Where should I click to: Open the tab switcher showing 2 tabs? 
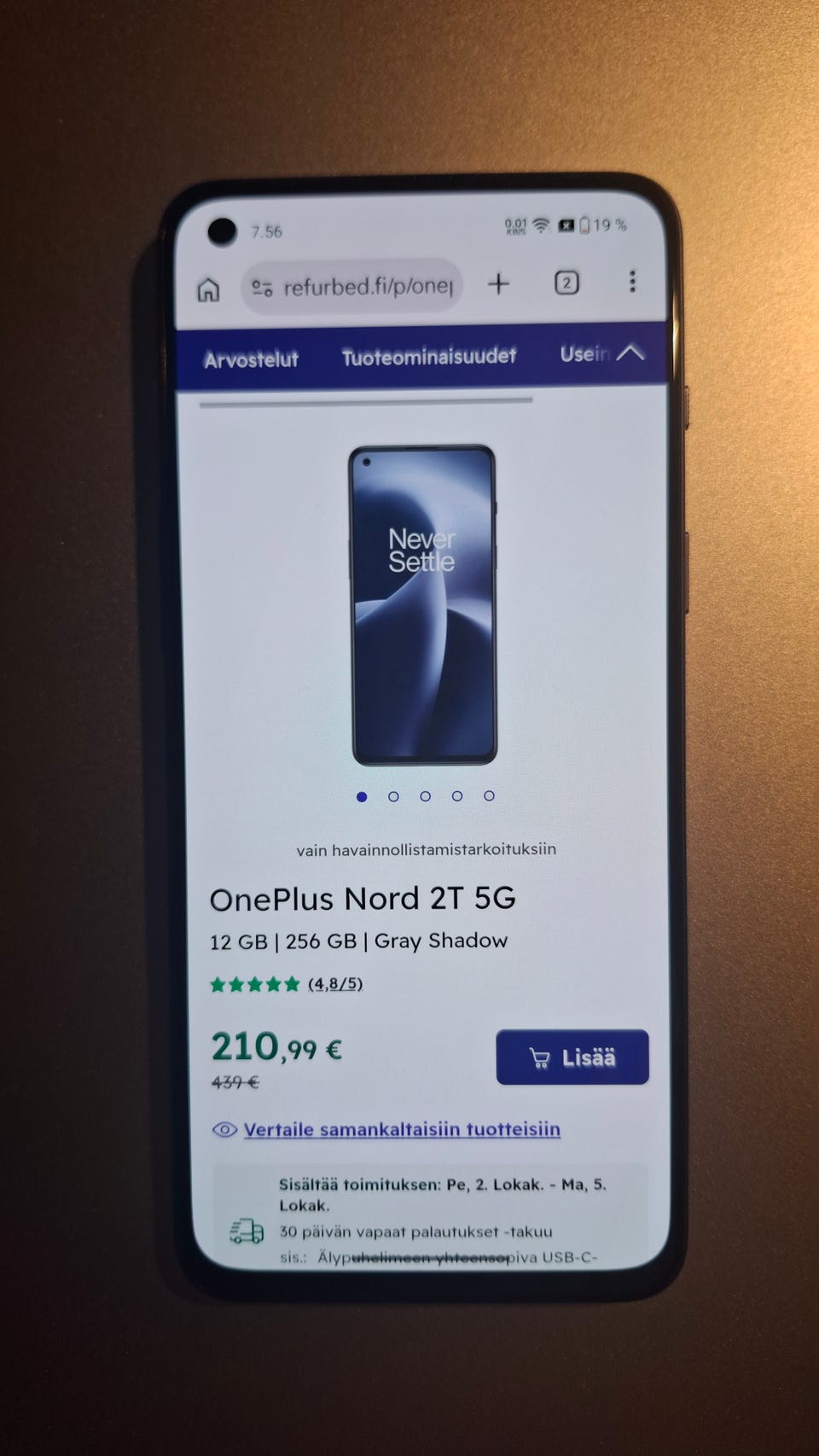point(566,282)
